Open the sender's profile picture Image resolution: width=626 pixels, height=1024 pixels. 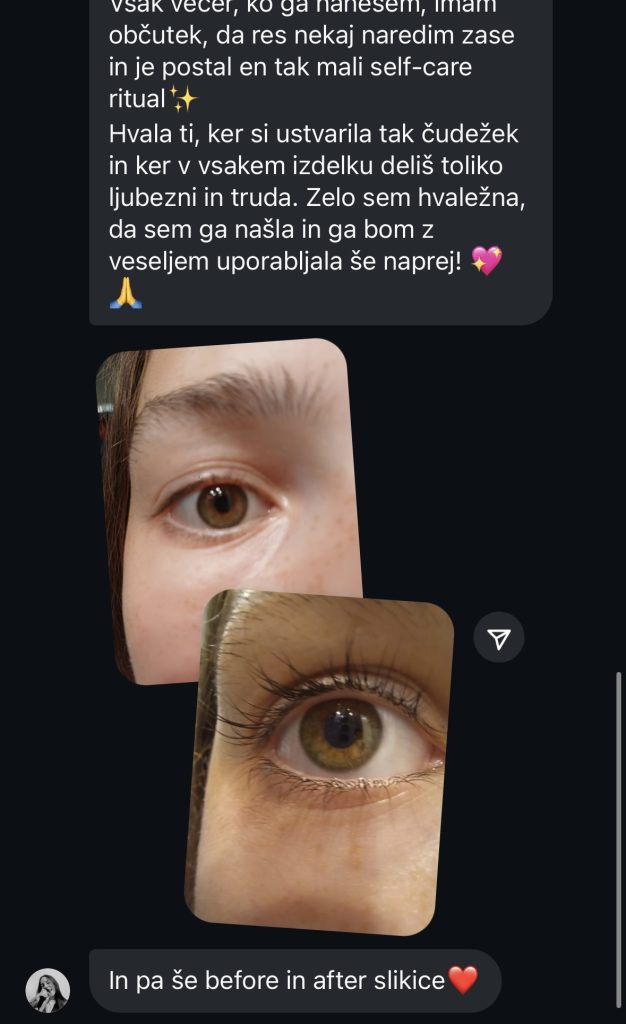pos(47,990)
